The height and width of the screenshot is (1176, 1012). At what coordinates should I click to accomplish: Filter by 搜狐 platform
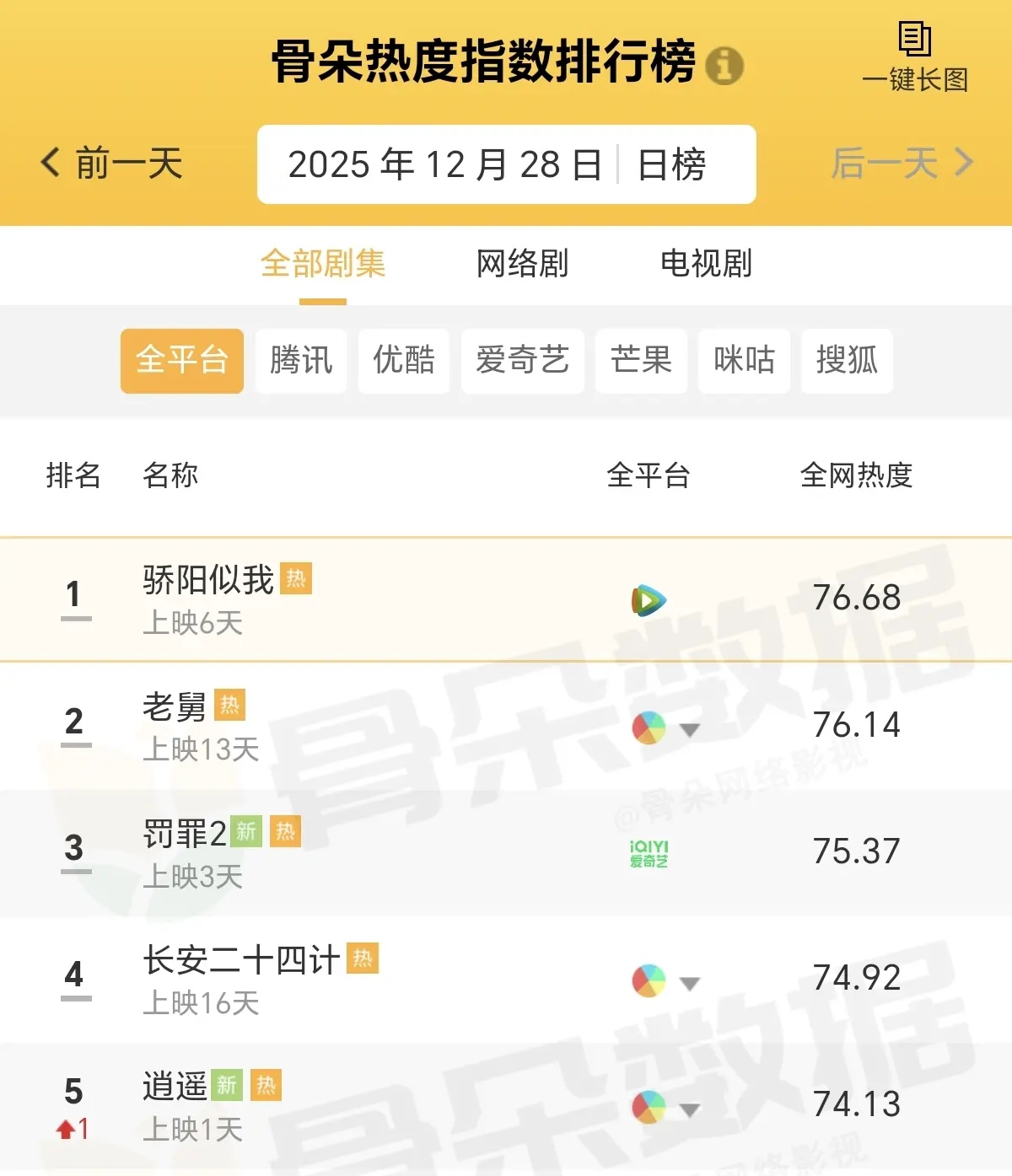pos(847,361)
